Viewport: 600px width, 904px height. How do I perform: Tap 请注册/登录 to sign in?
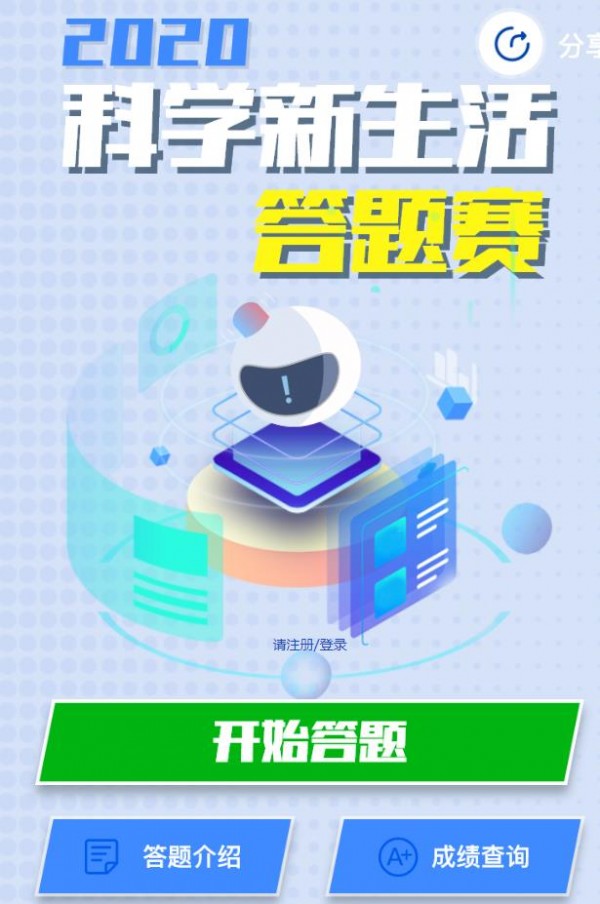tap(309, 645)
